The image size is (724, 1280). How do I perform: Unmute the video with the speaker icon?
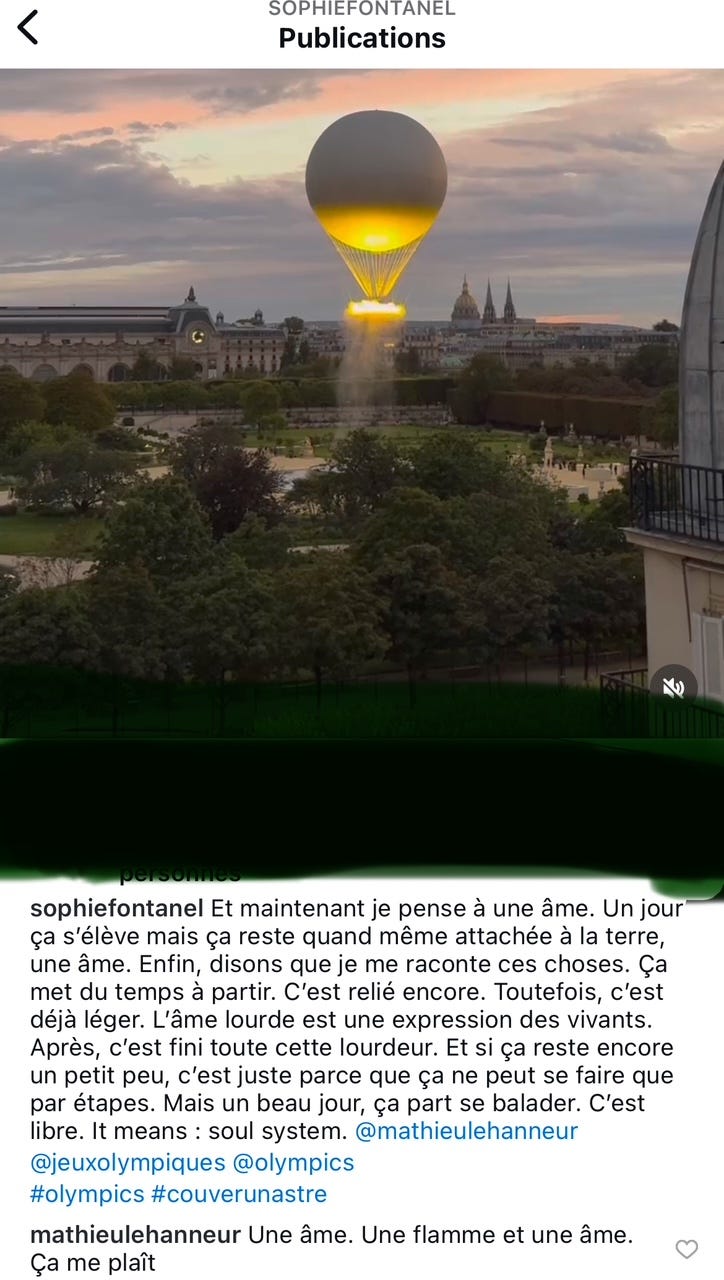[x=674, y=688]
